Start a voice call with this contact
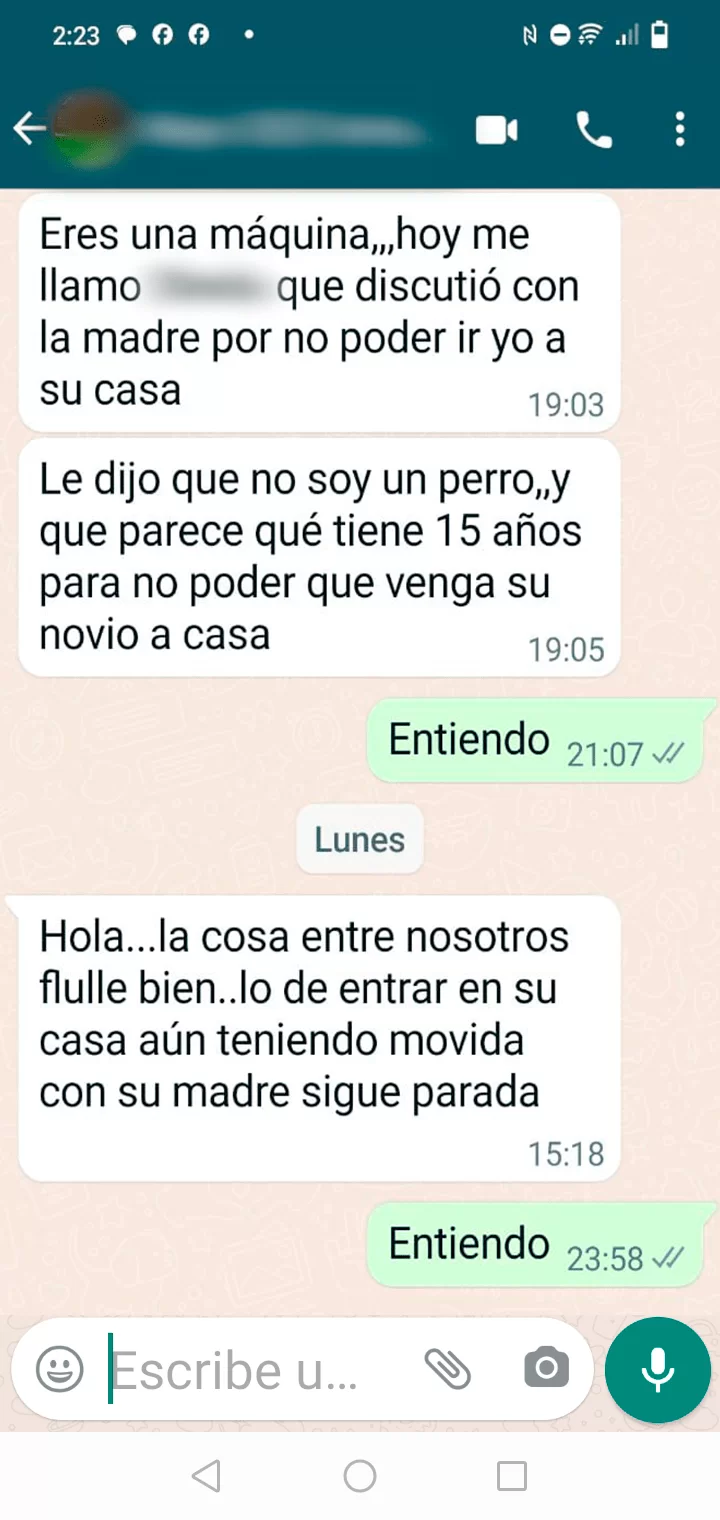This screenshot has height=1520, width=720. (594, 130)
